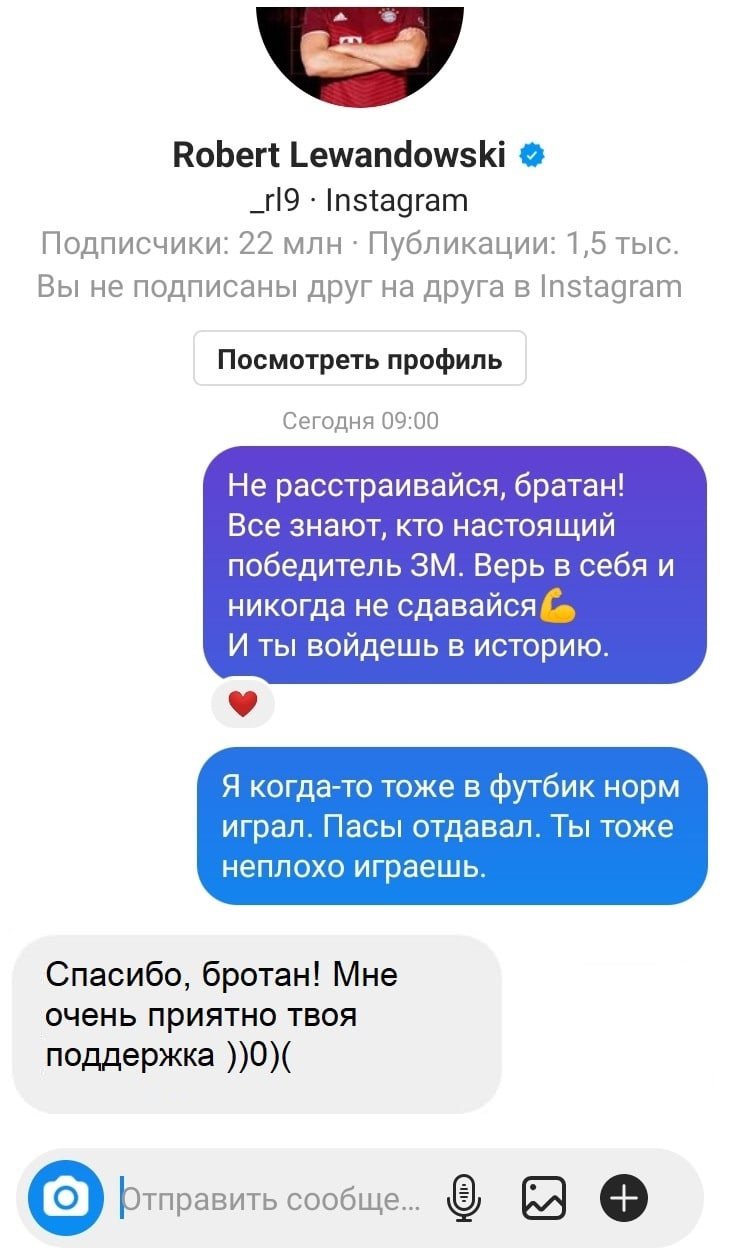Tap the Посмотреть профиль button
Screen dimensions: 755x1258
359,359
